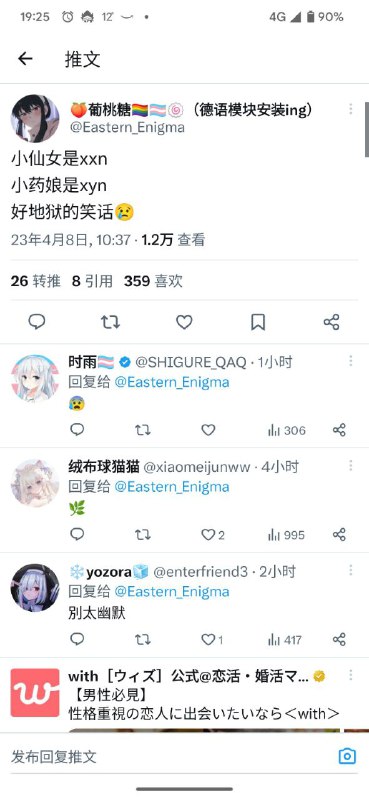Share the main tweet
This screenshot has height=800, width=369.
(x=332, y=322)
